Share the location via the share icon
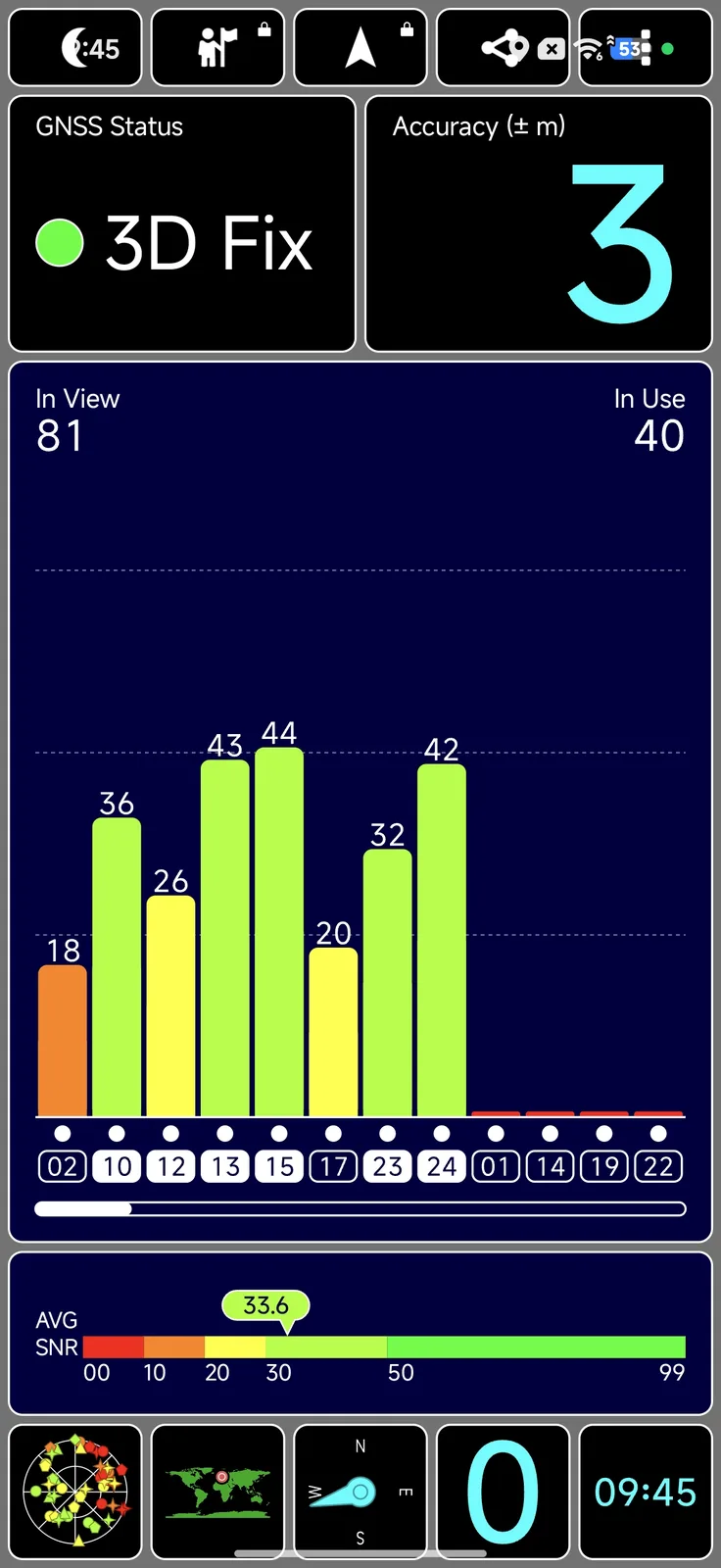 pos(504,48)
